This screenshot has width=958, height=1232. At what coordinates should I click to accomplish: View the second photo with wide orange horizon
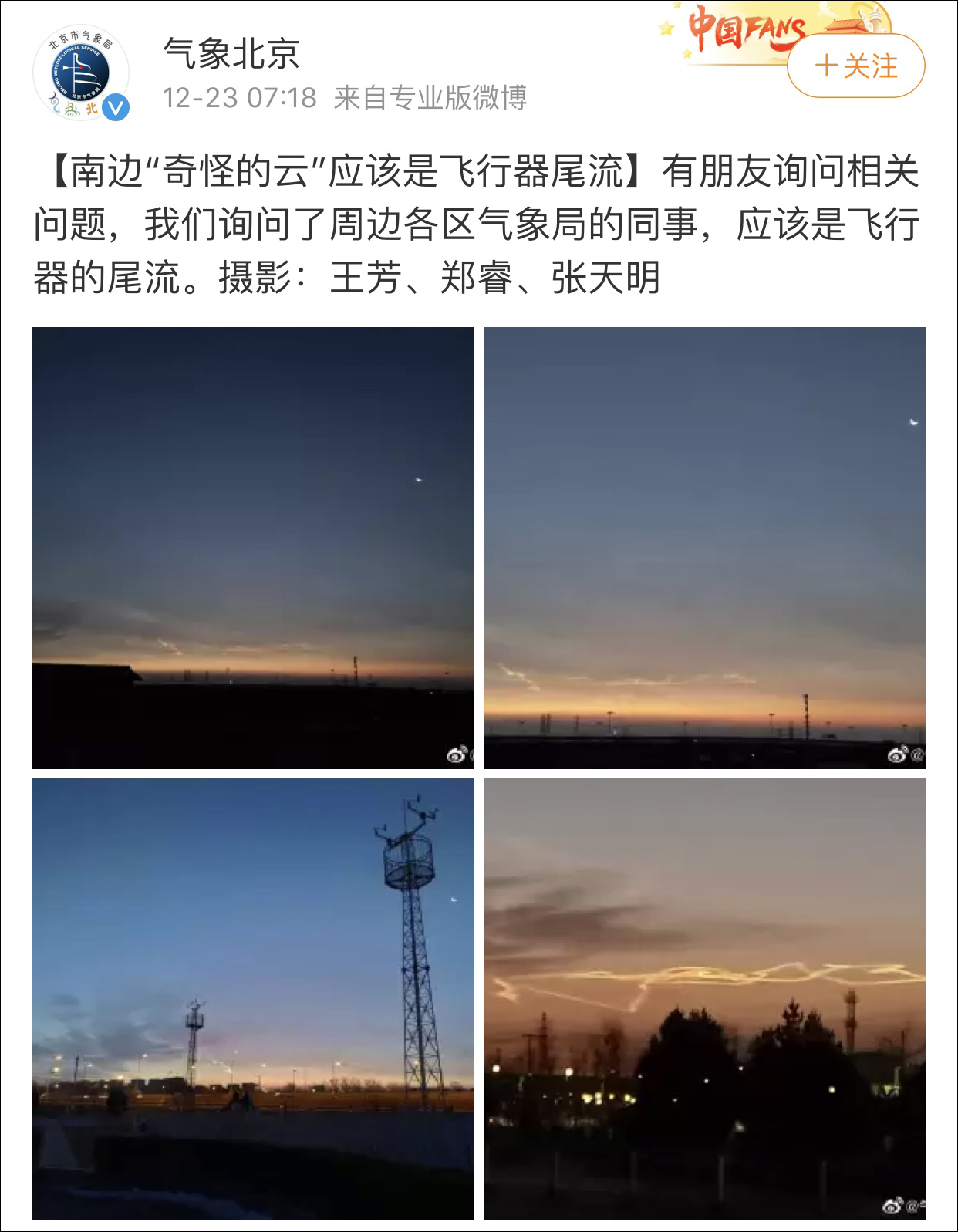(x=704, y=548)
